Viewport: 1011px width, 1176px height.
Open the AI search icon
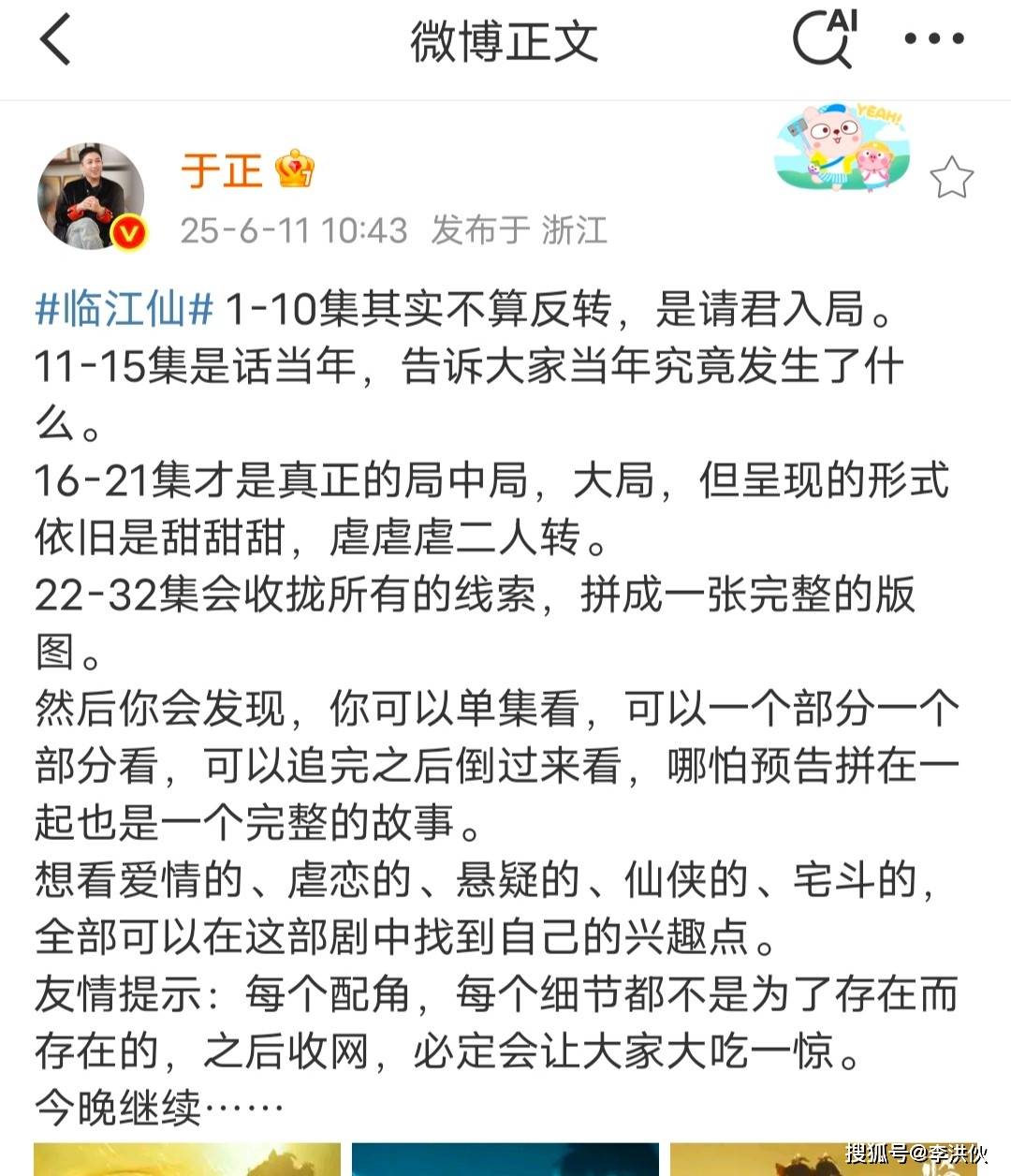tap(825, 39)
